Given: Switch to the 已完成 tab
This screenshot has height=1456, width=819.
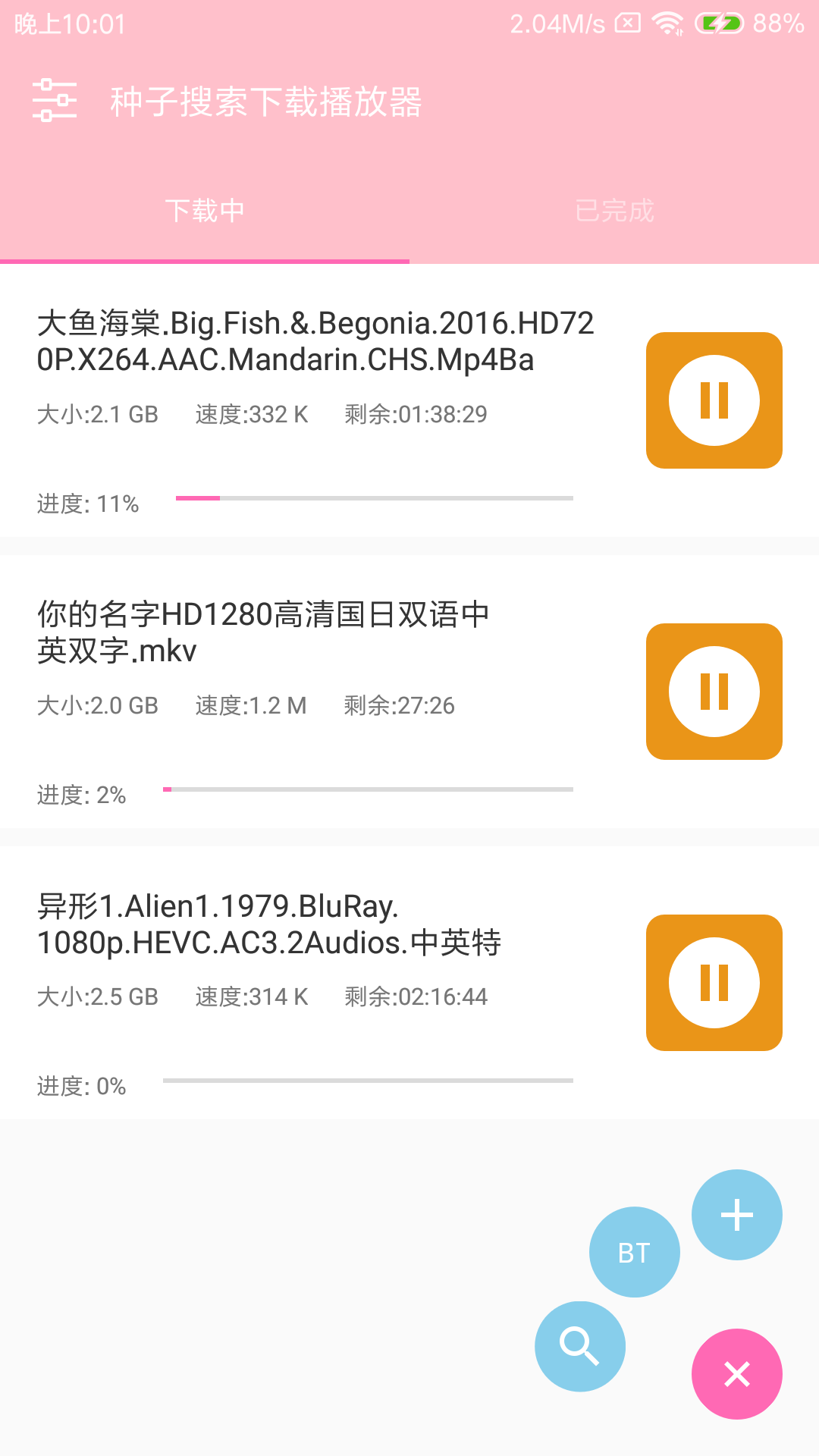Looking at the screenshot, I should tap(614, 210).
